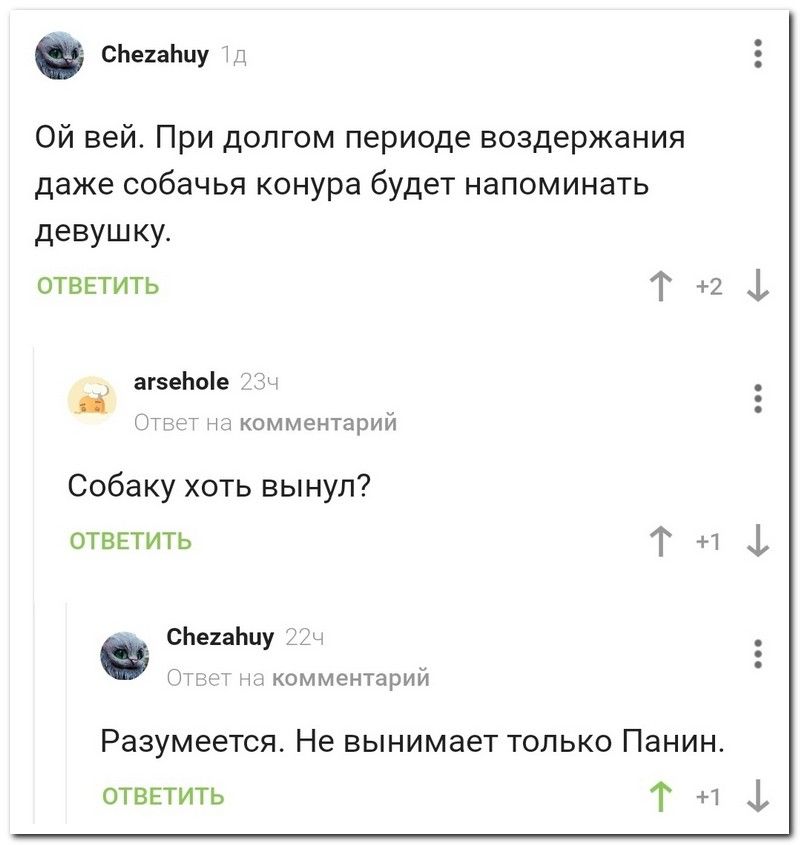
Task: Downvote the "Собаку хоть вынул?" comment
Action: coord(759,541)
